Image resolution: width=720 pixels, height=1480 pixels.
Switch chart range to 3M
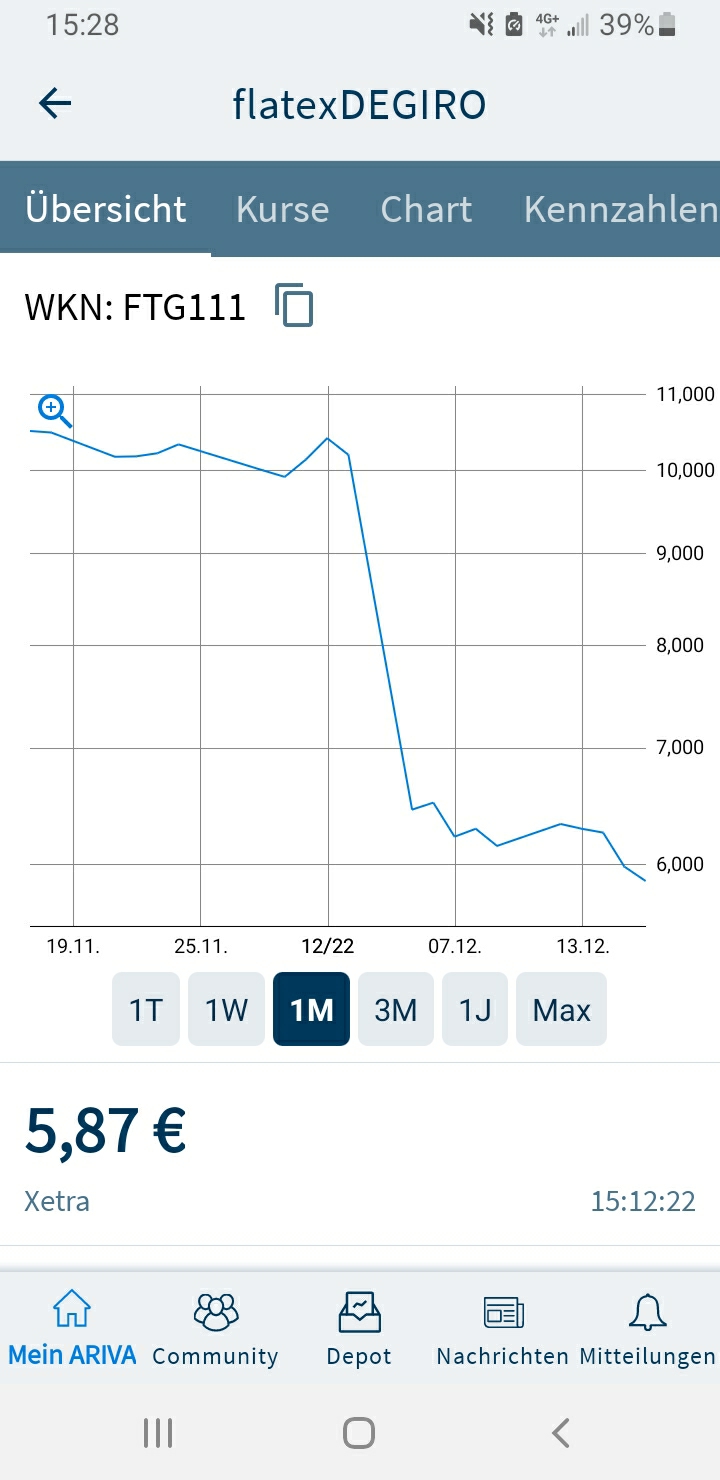pyautogui.click(x=395, y=1009)
